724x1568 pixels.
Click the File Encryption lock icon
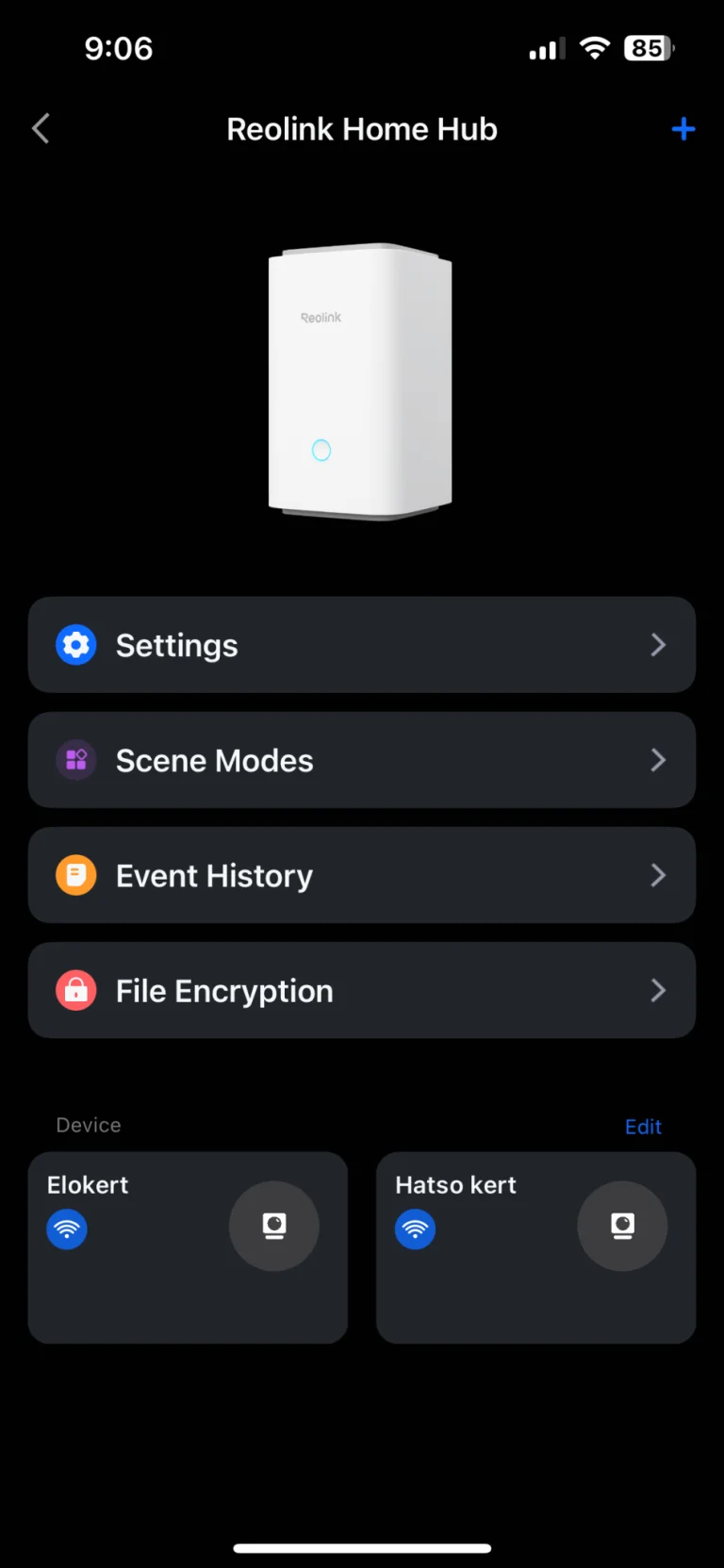75,990
